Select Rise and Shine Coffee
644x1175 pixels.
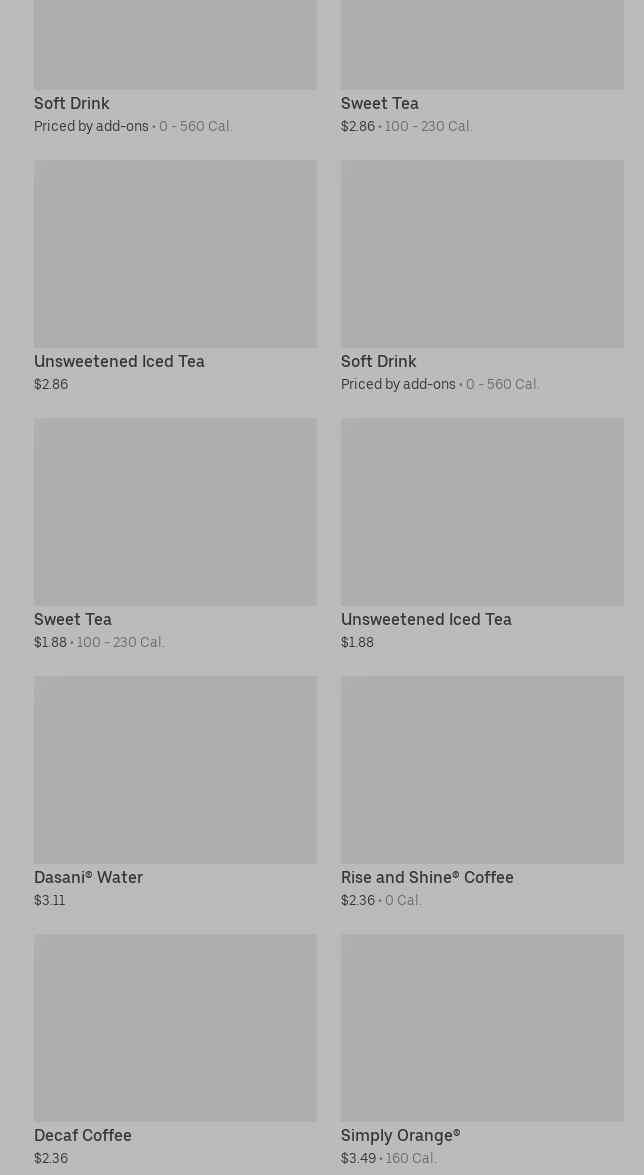coord(482,792)
